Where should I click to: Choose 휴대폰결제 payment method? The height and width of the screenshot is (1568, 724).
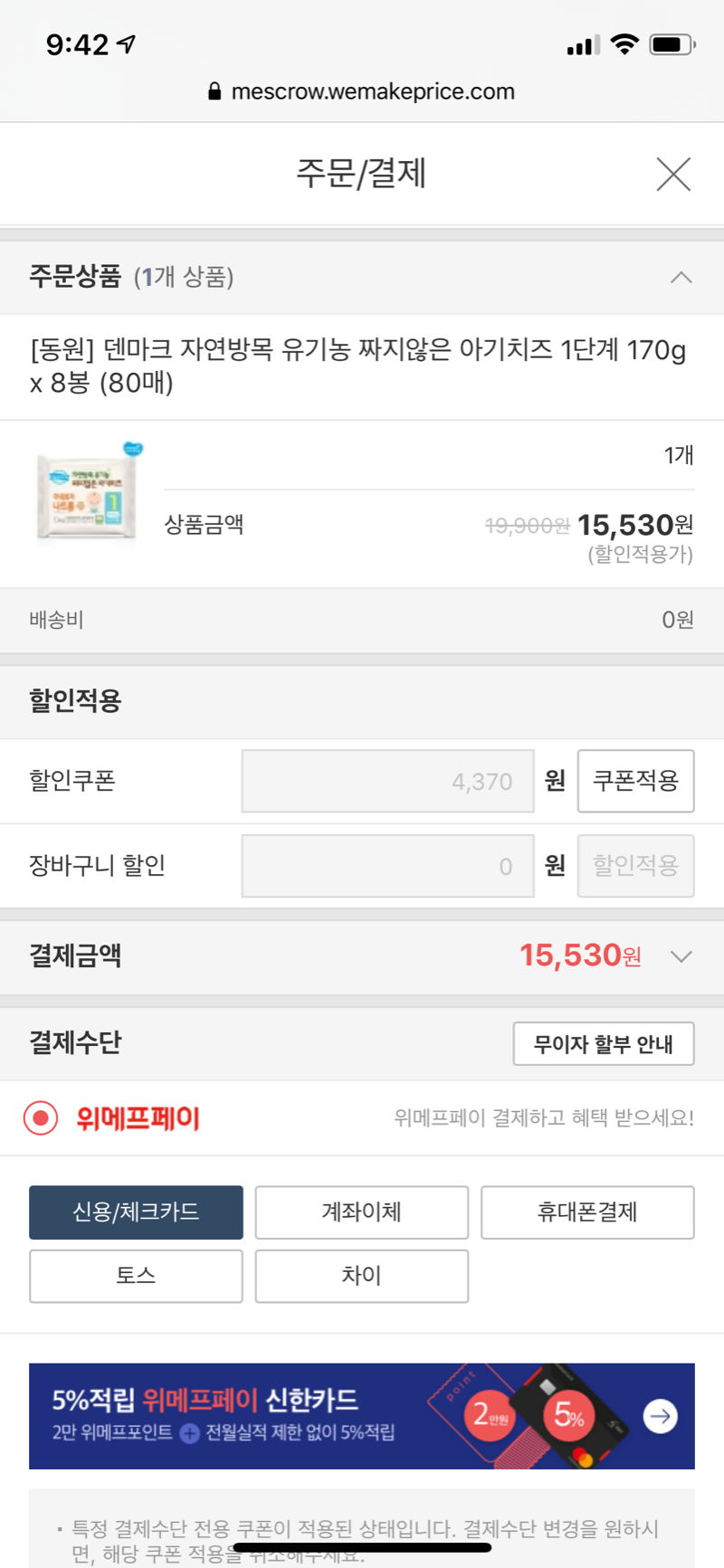pos(587,1212)
